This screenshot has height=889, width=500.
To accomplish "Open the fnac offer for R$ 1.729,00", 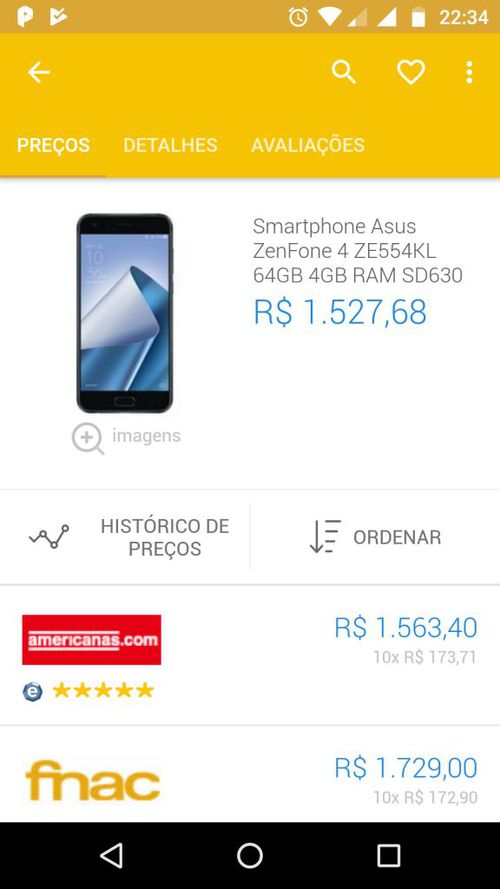I will pyautogui.click(x=250, y=774).
